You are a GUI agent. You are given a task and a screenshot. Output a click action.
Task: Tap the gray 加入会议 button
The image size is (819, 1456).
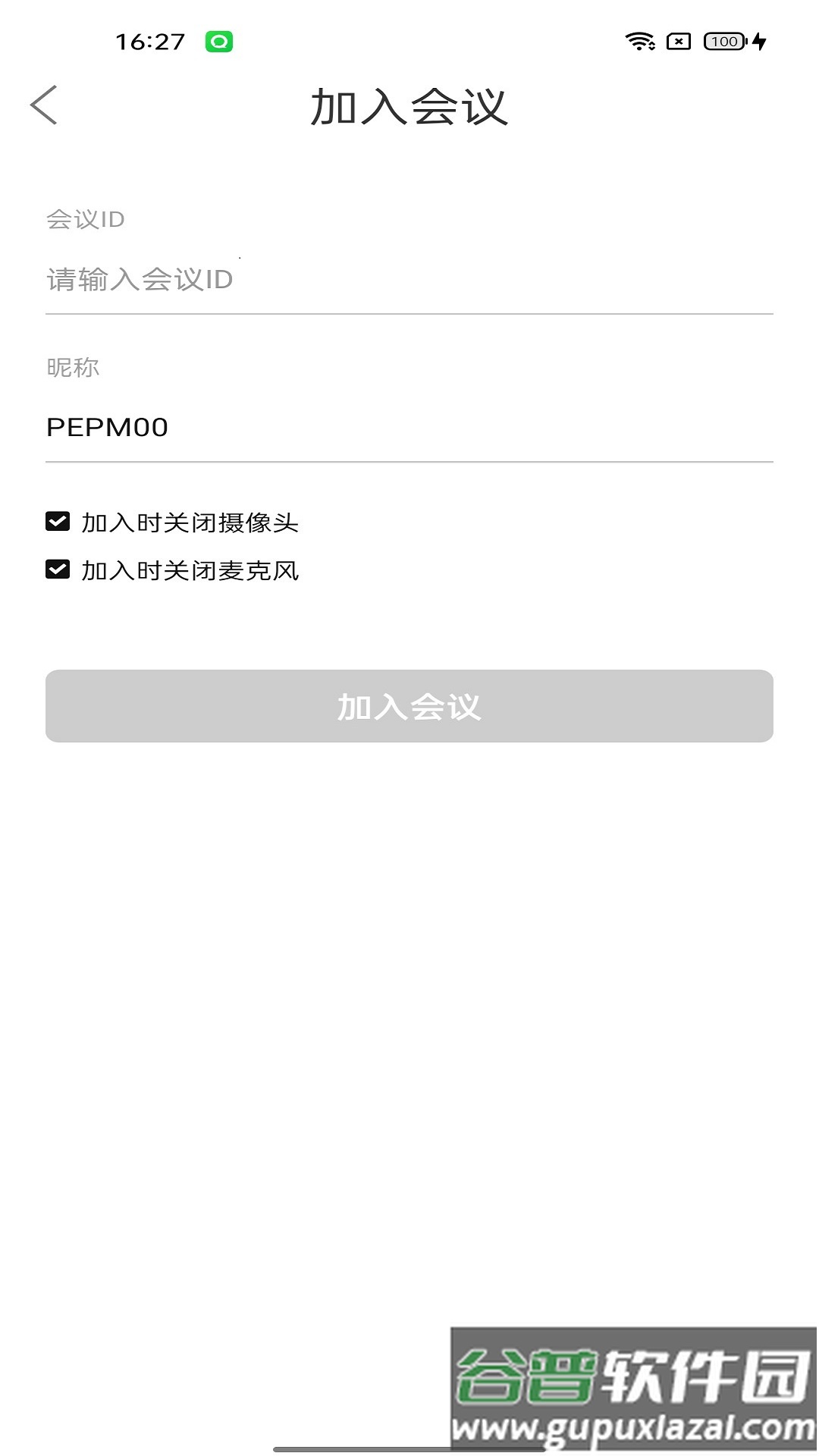pos(409,706)
